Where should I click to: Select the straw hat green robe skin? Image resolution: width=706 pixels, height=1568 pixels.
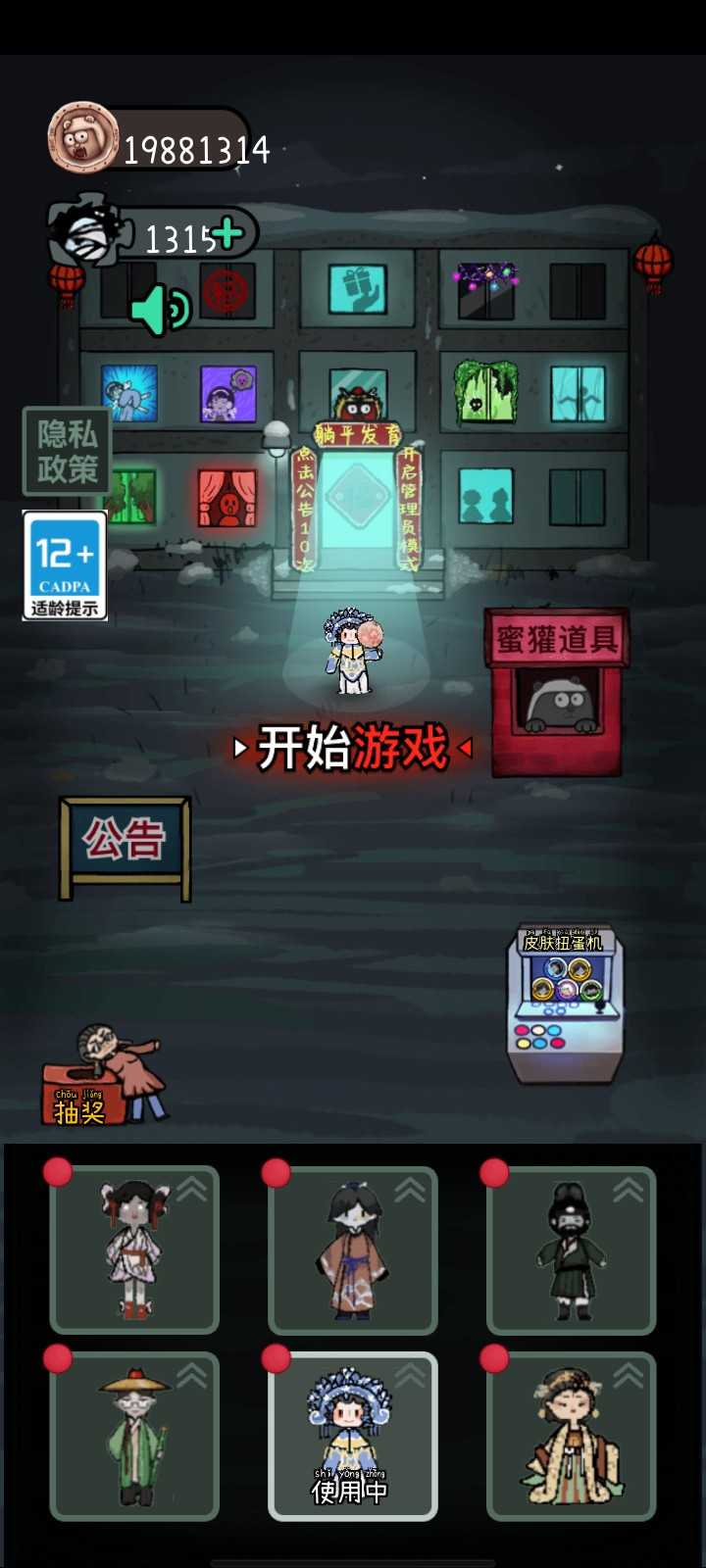tap(134, 1436)
